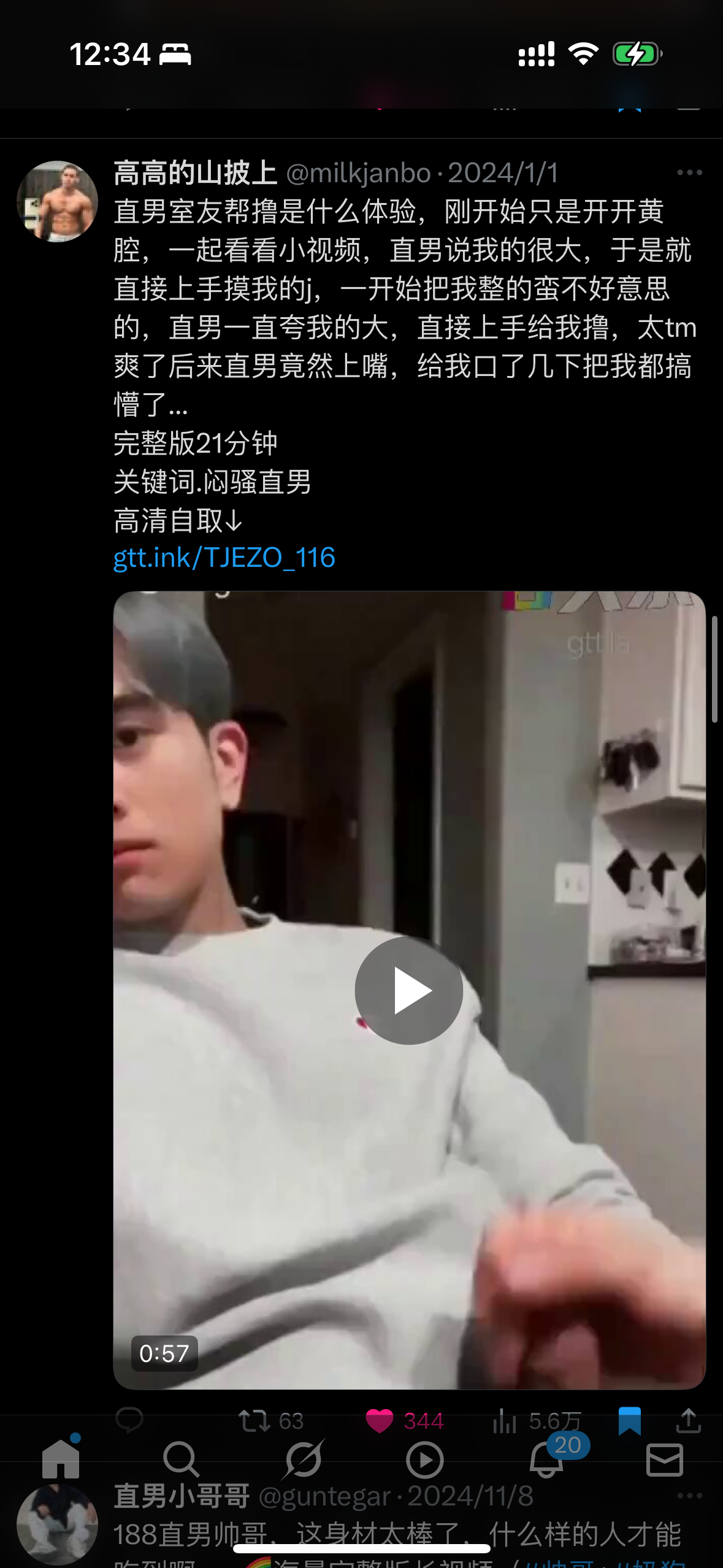This screenshot has width=723, height=1568.
Task: Open the gtt.ink/TJEZO_116 link
Action: pyautogui.click(x=224, y=558)
